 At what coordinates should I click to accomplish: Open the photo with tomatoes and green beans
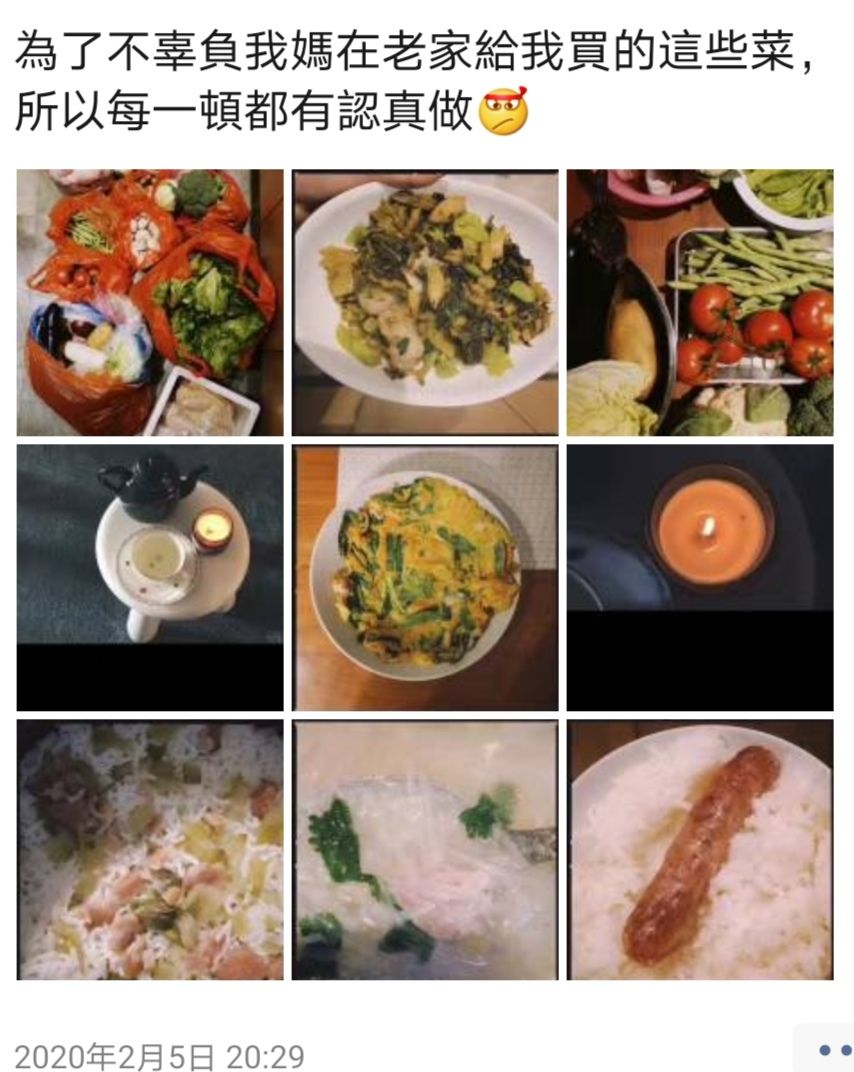[x=702, y=302]
